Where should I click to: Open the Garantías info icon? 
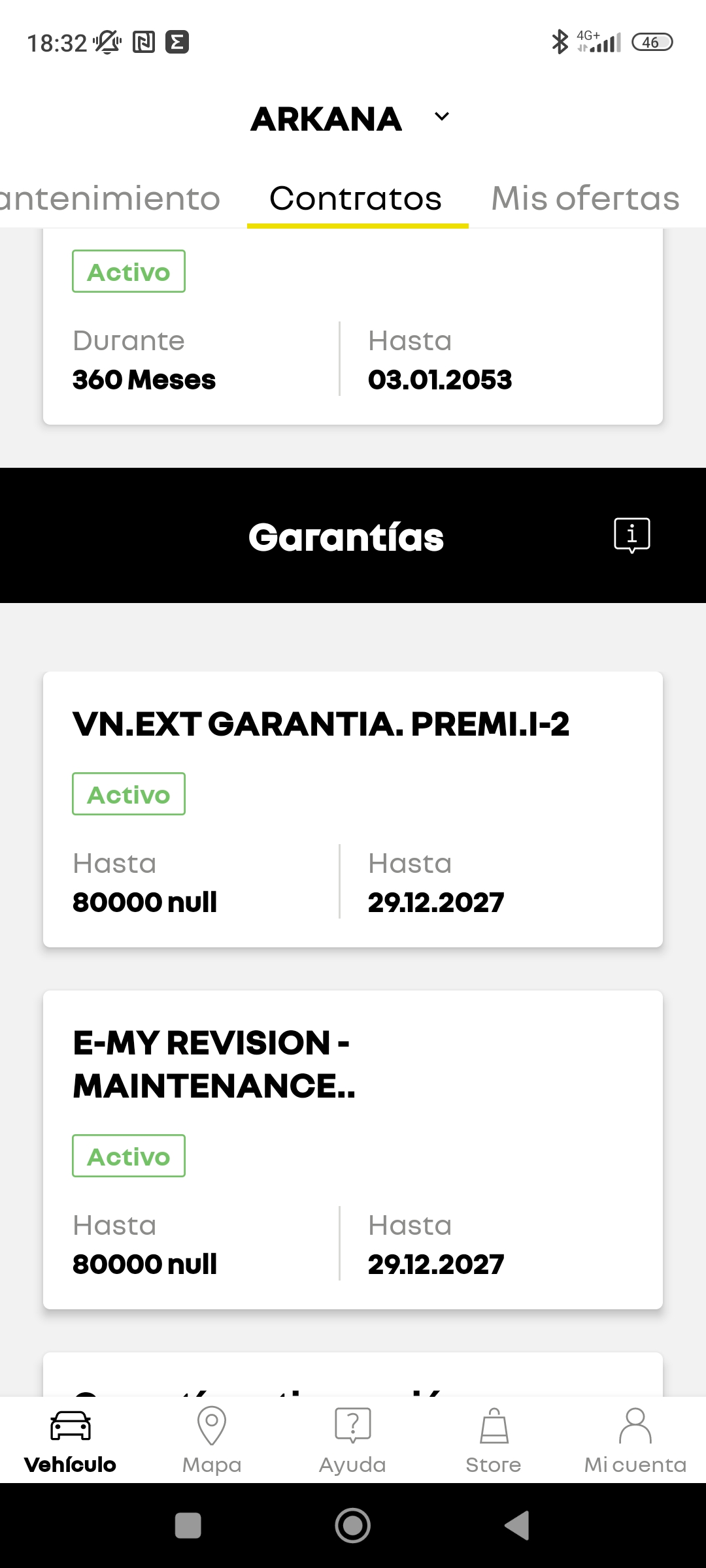click(x=631, y=536)
